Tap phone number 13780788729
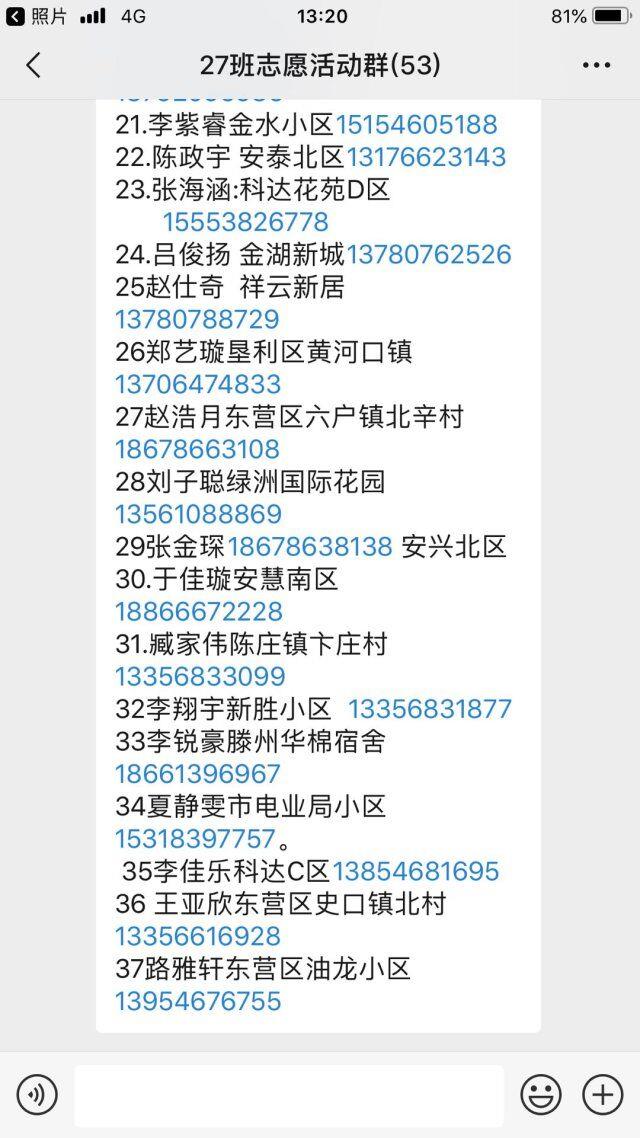Viewport: 640px width, 1138px height. [x=197, y=319]
